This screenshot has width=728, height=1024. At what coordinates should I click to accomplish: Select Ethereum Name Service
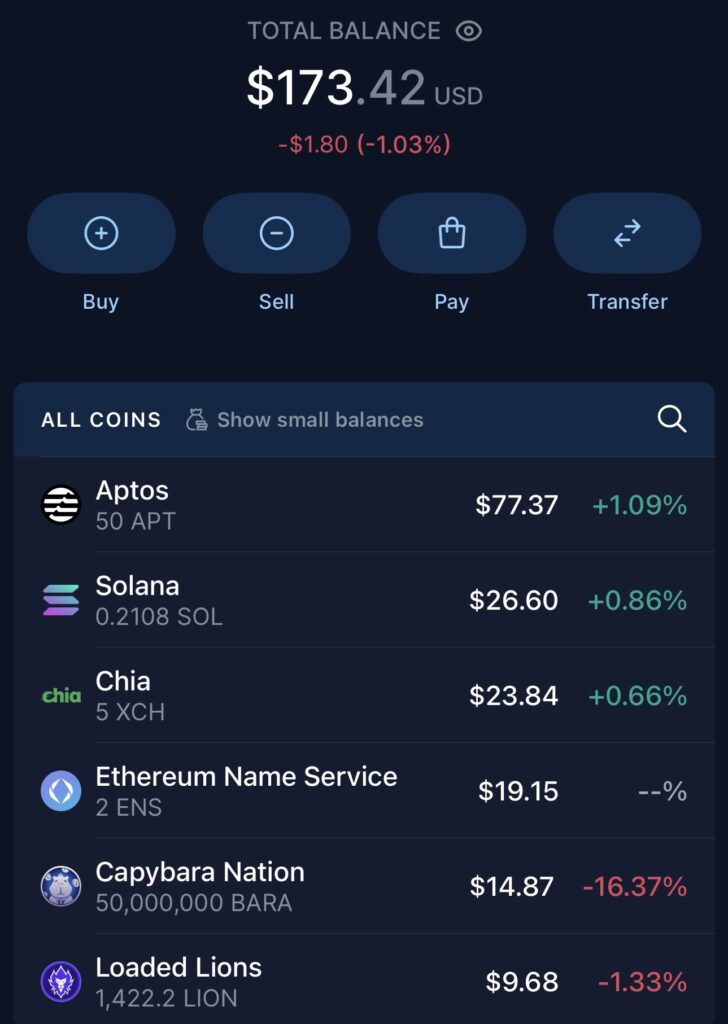[364, 791]
